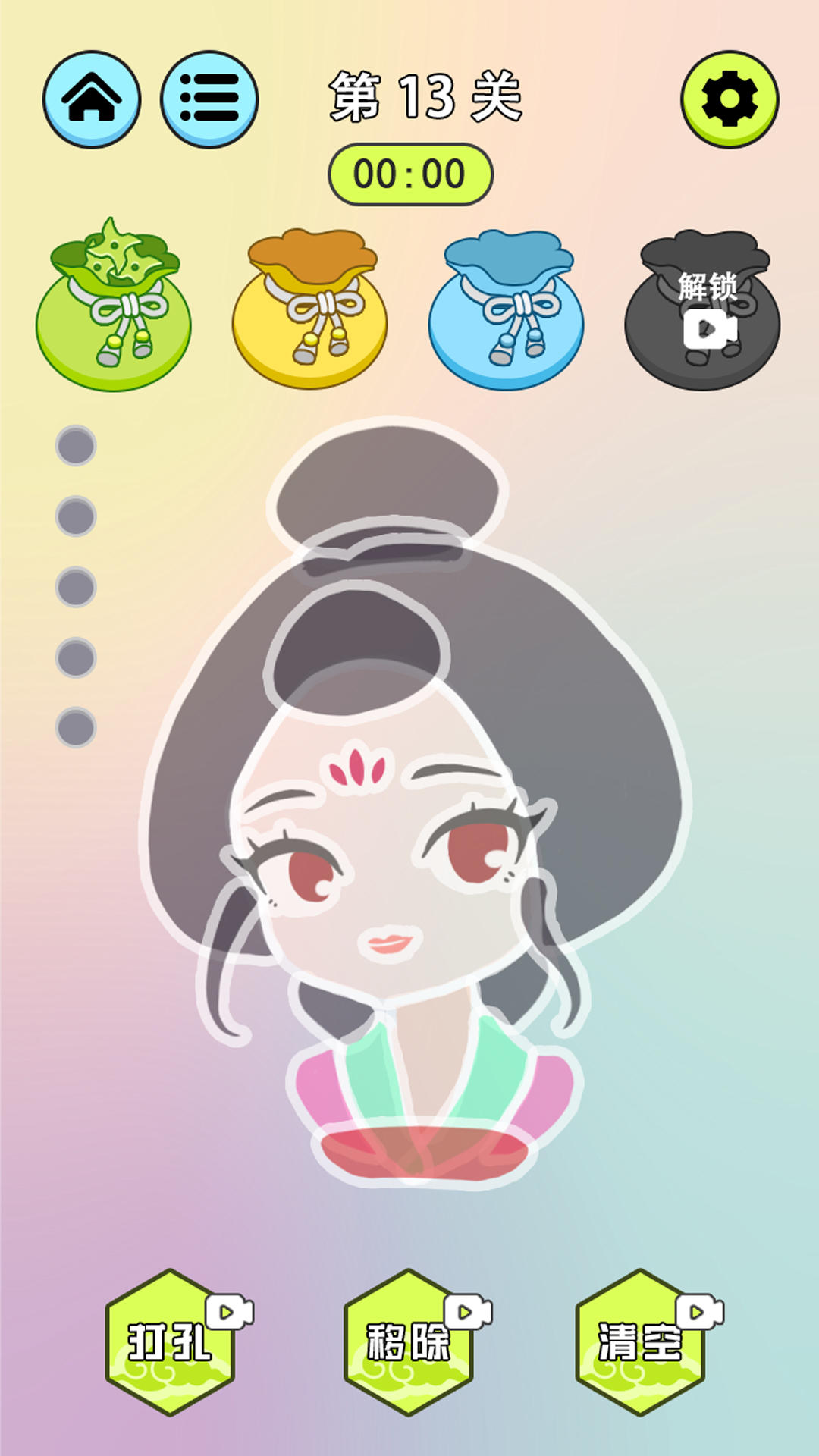Select the yellow pouch bag
The width and height of the screenshot is (819, 1456).
(310, 311)
